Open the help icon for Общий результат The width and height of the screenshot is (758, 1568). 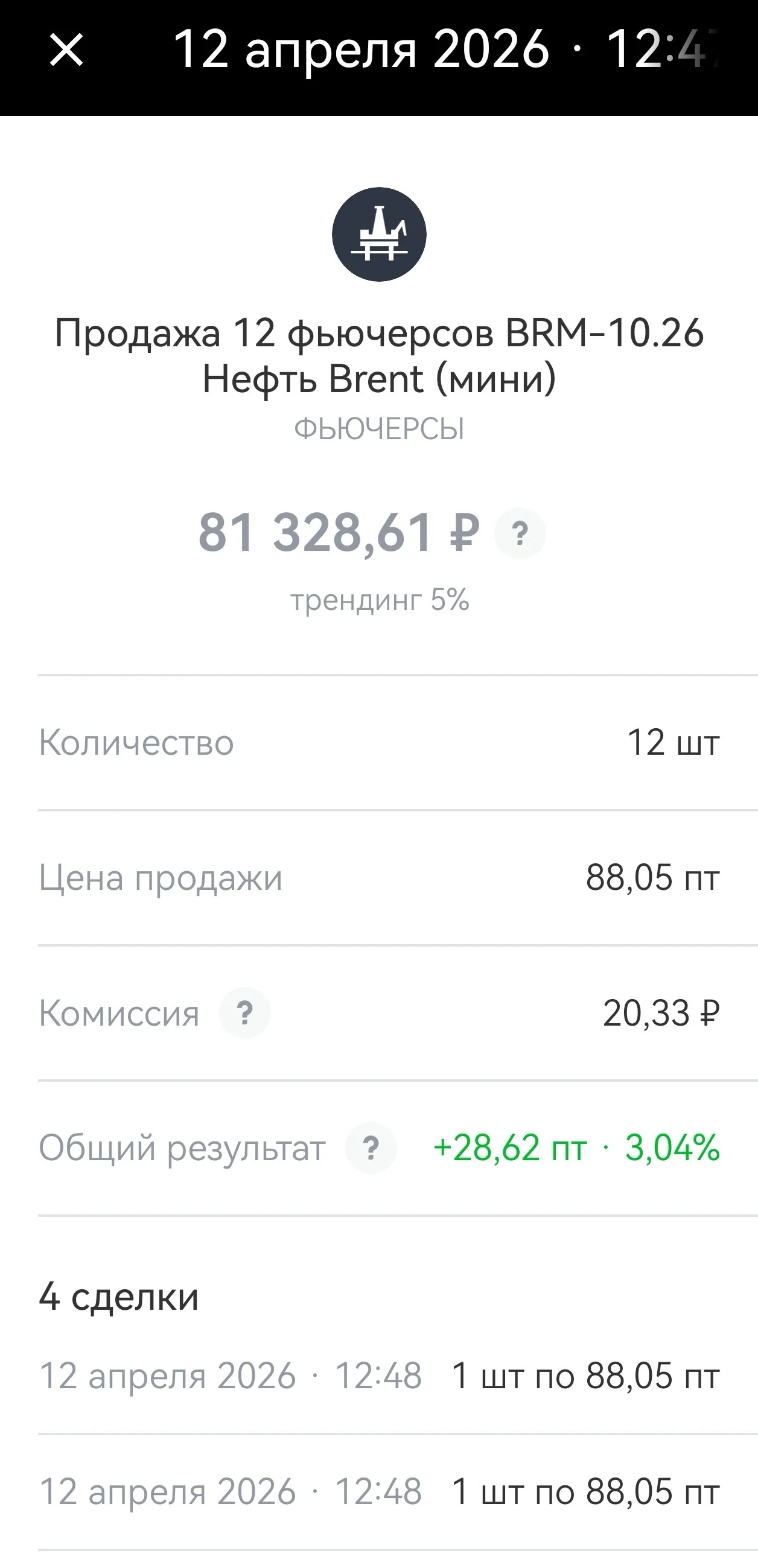pyautogui.click(x=371, y=1148)
